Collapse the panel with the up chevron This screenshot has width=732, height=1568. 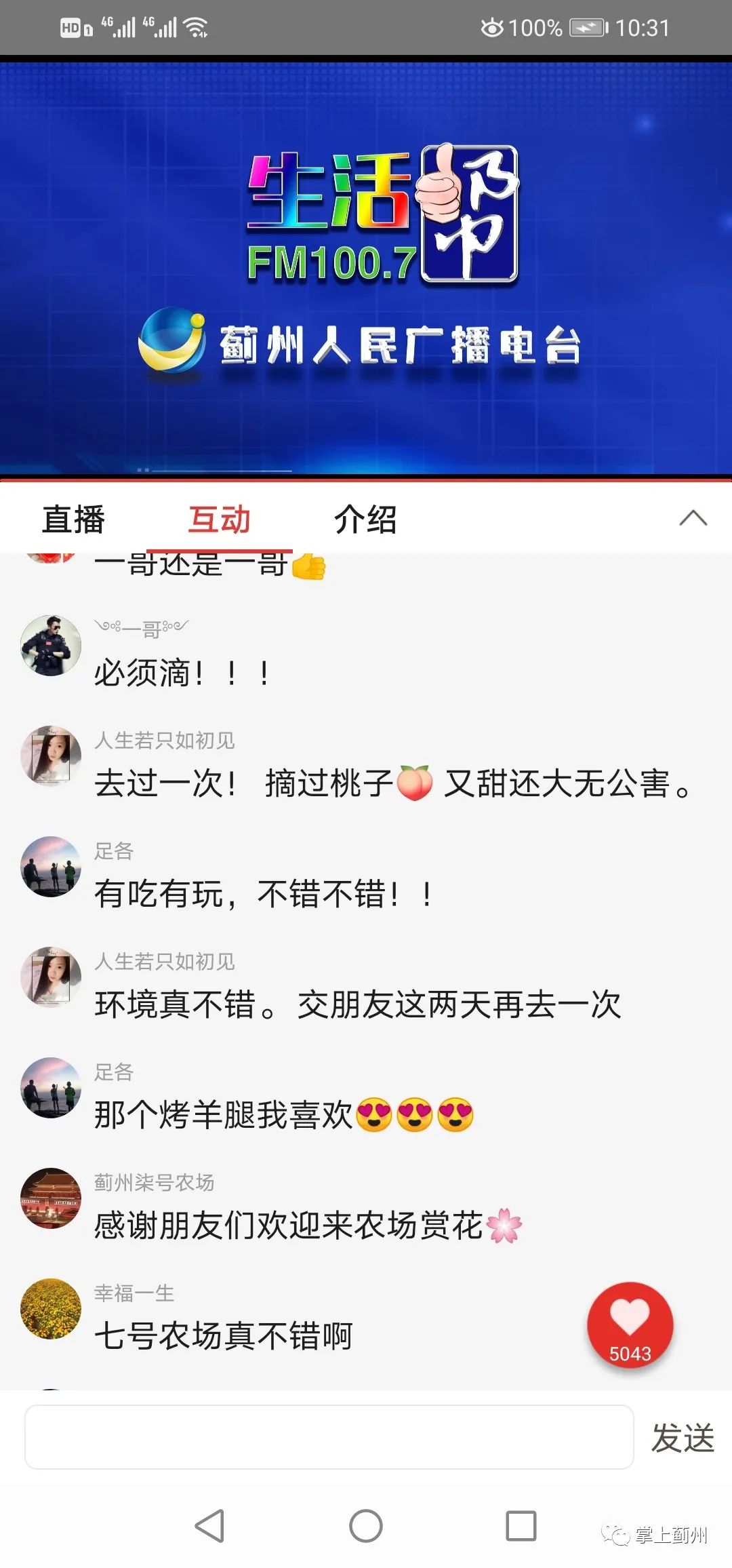click(693, 519)
